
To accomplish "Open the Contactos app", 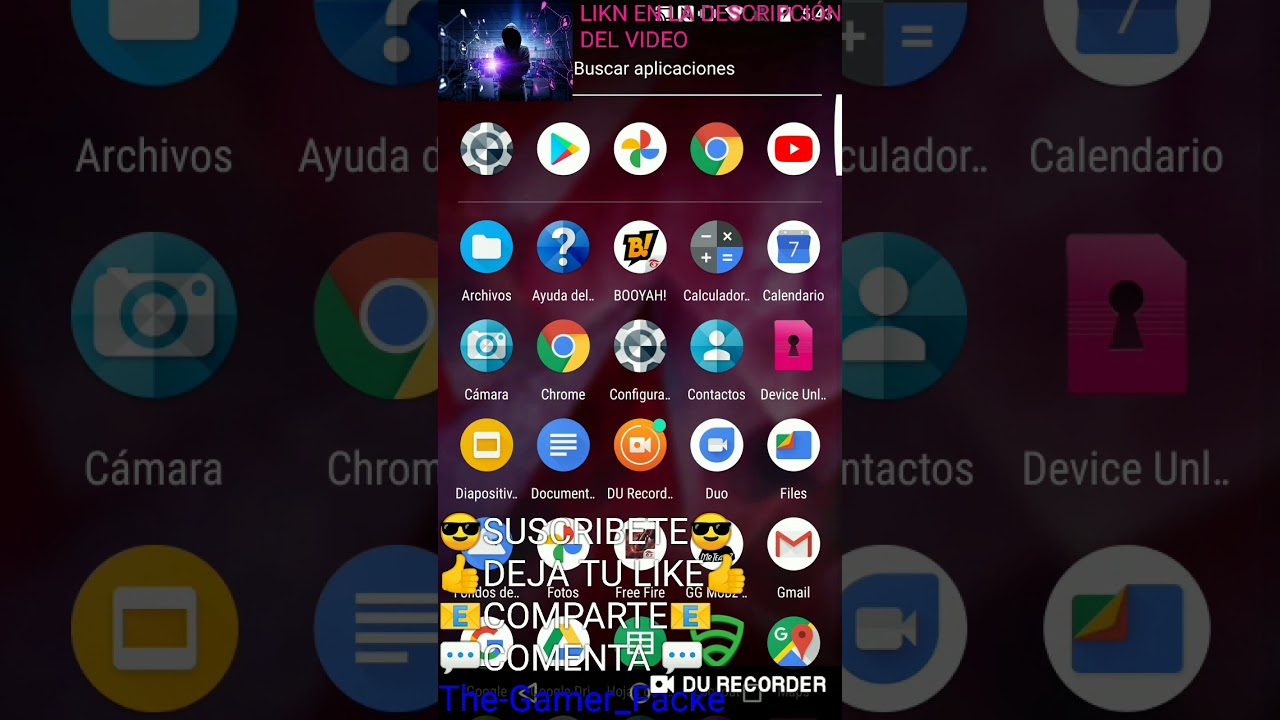I will [716, 347].
